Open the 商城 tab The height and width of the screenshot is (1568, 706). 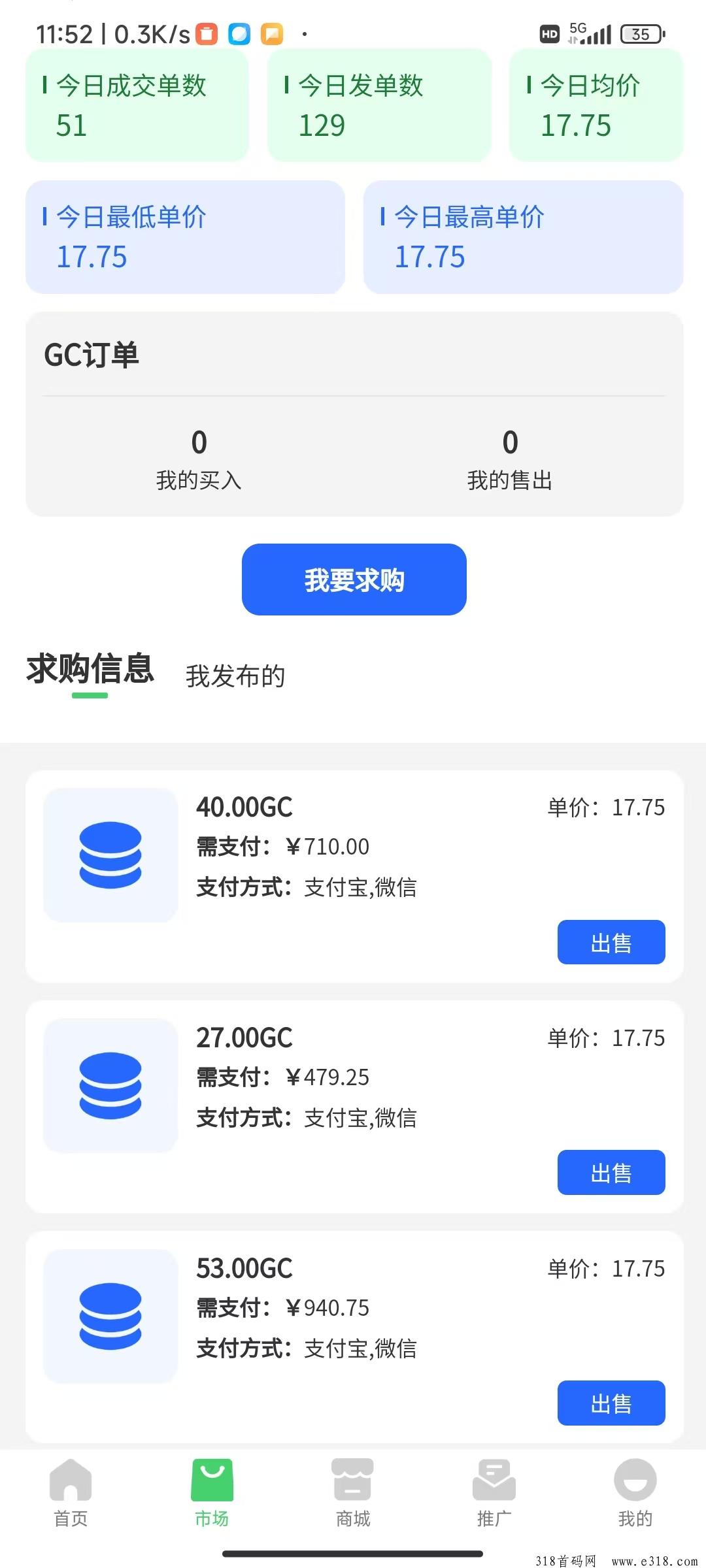click(353, 1494)
